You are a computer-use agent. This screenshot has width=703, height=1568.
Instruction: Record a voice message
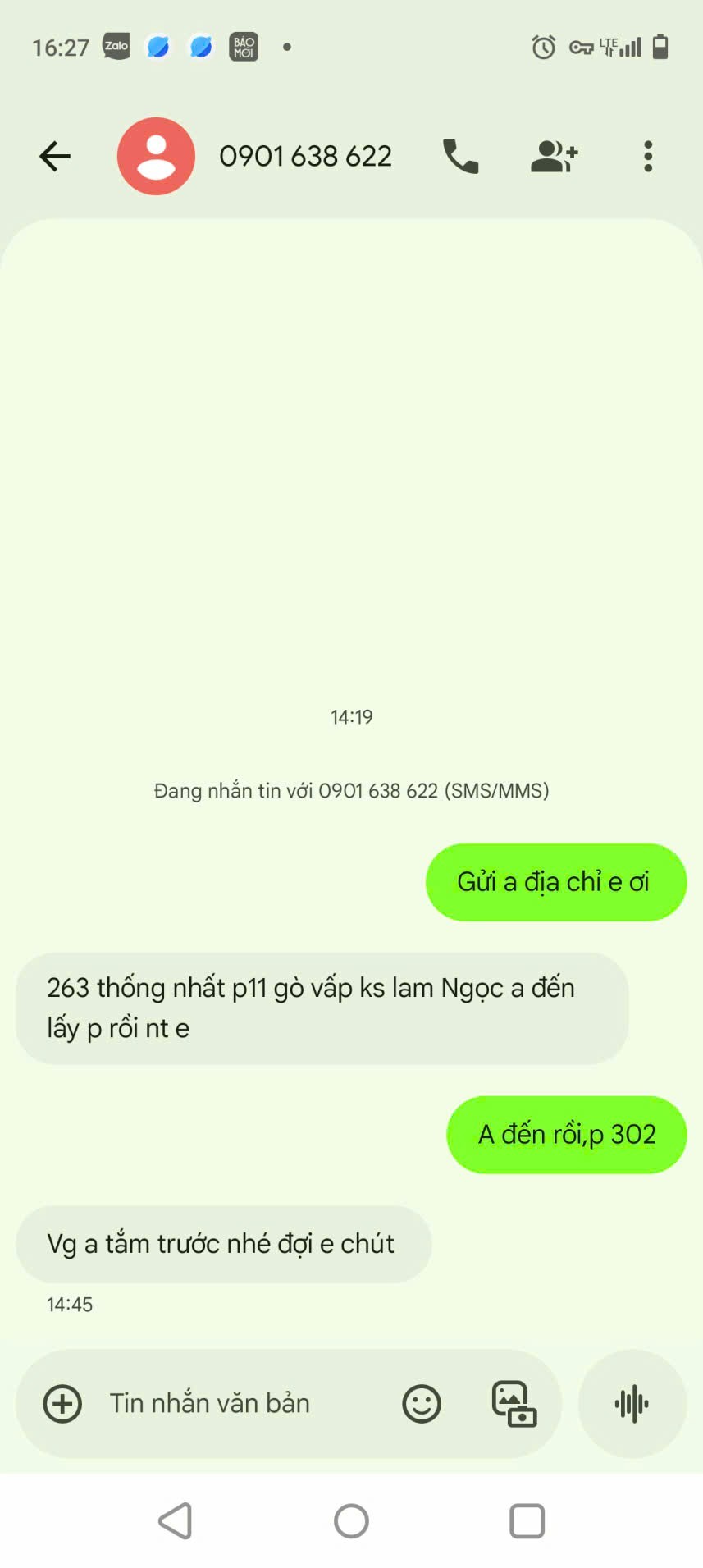click(632, 1403)
